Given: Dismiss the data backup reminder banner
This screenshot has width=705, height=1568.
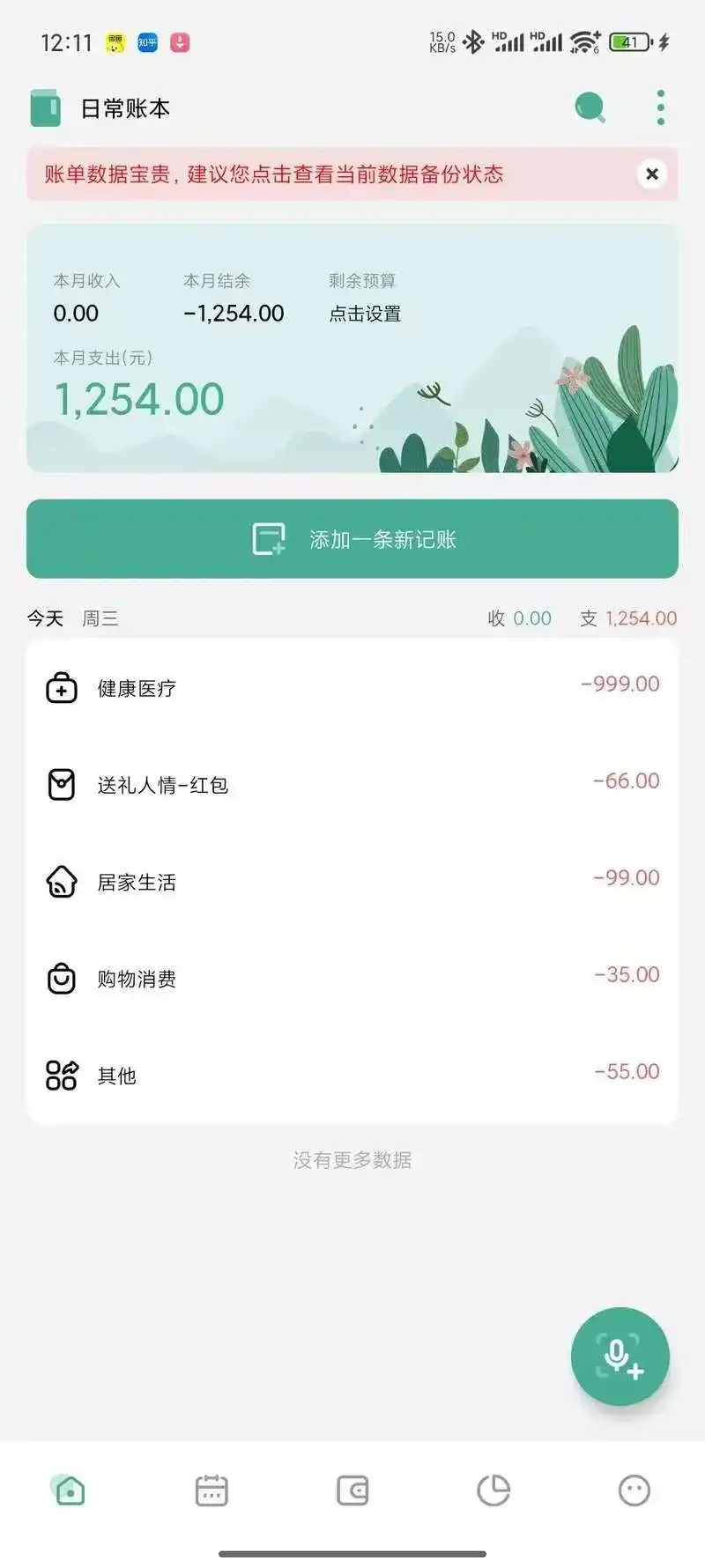Looking at the screenshot, I should (x=651, y=174).
